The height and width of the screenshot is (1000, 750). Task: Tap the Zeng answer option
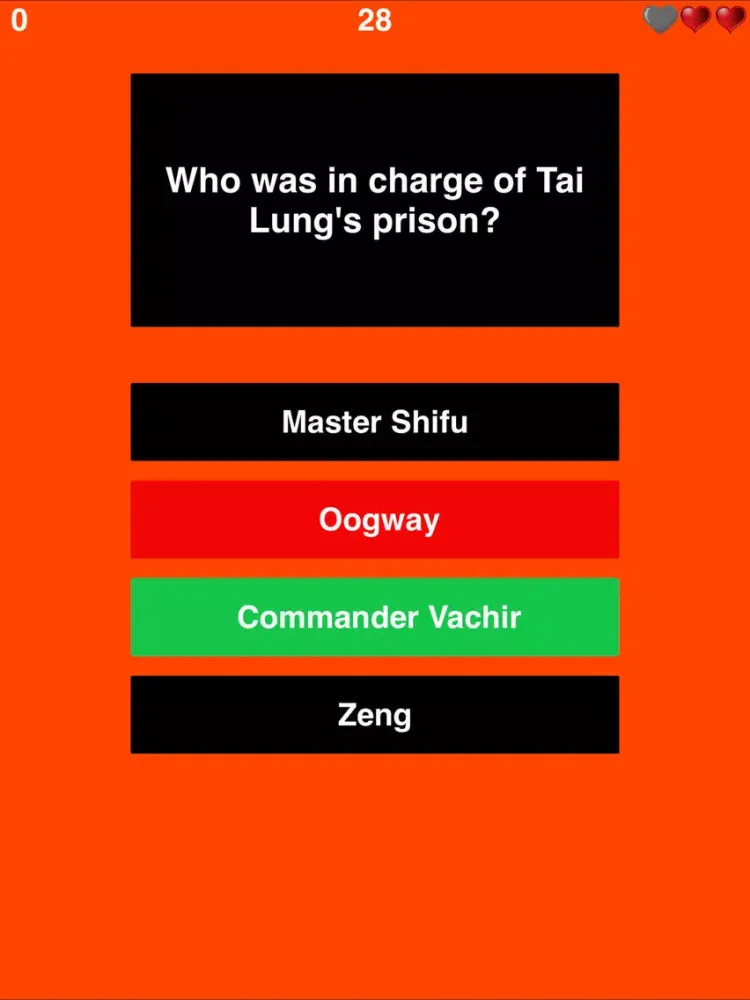tap(374, 714)
